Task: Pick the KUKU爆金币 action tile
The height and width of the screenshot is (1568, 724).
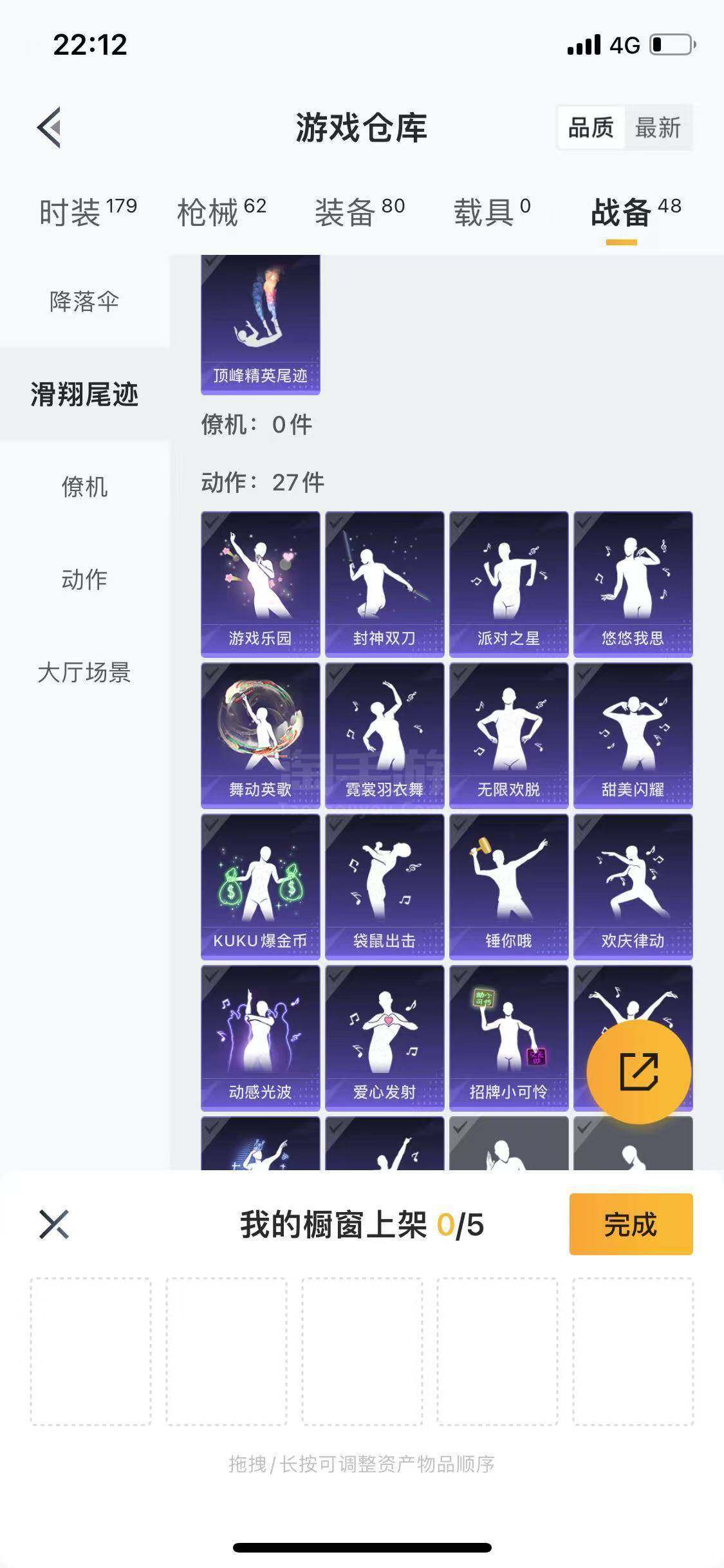Action: tap(260, 886)
